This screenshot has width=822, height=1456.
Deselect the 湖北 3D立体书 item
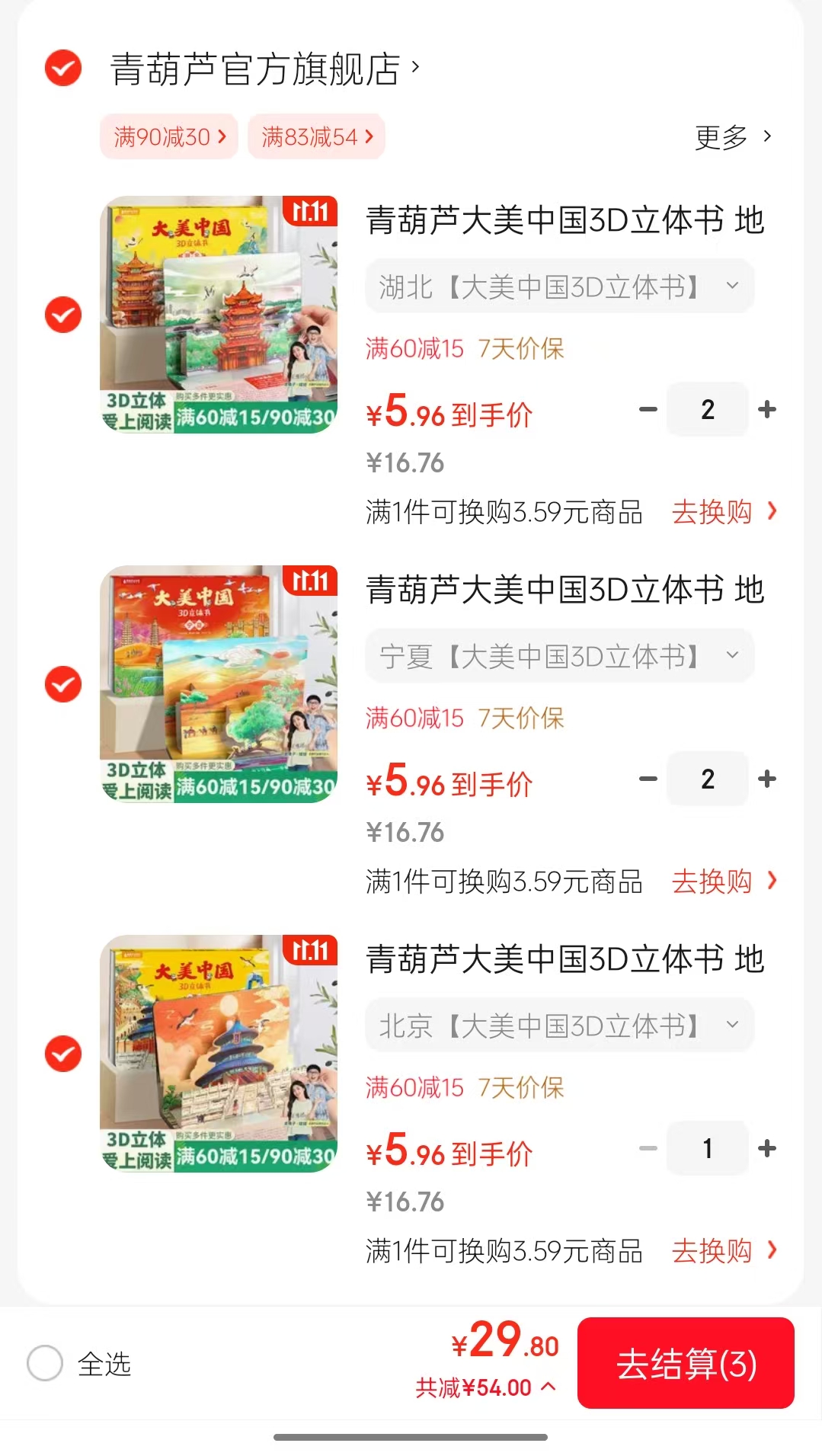pos(63,315)
